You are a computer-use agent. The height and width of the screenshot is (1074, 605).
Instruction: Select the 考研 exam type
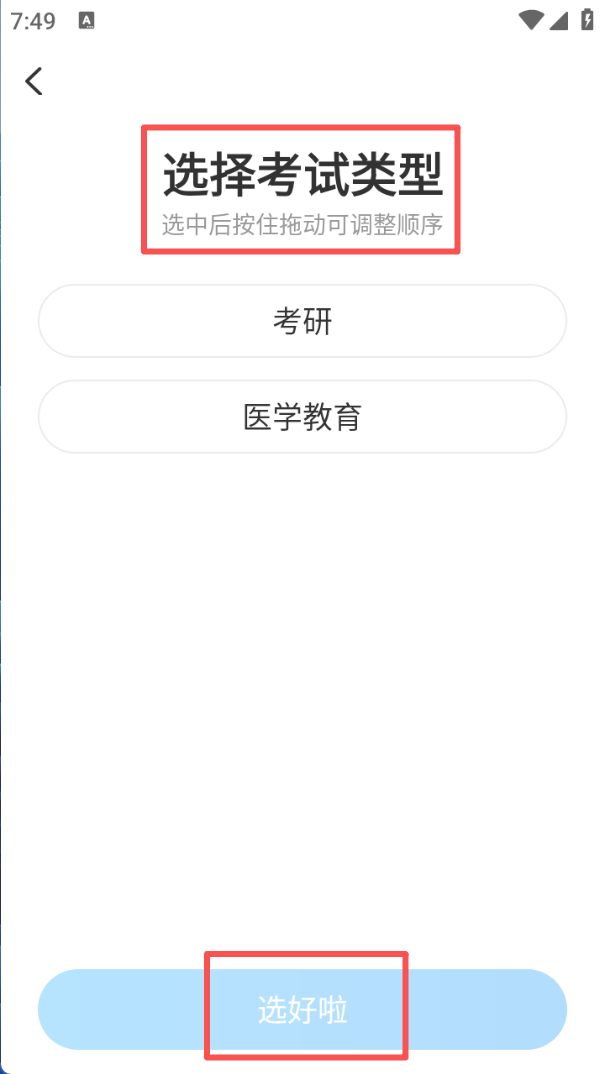302,321
